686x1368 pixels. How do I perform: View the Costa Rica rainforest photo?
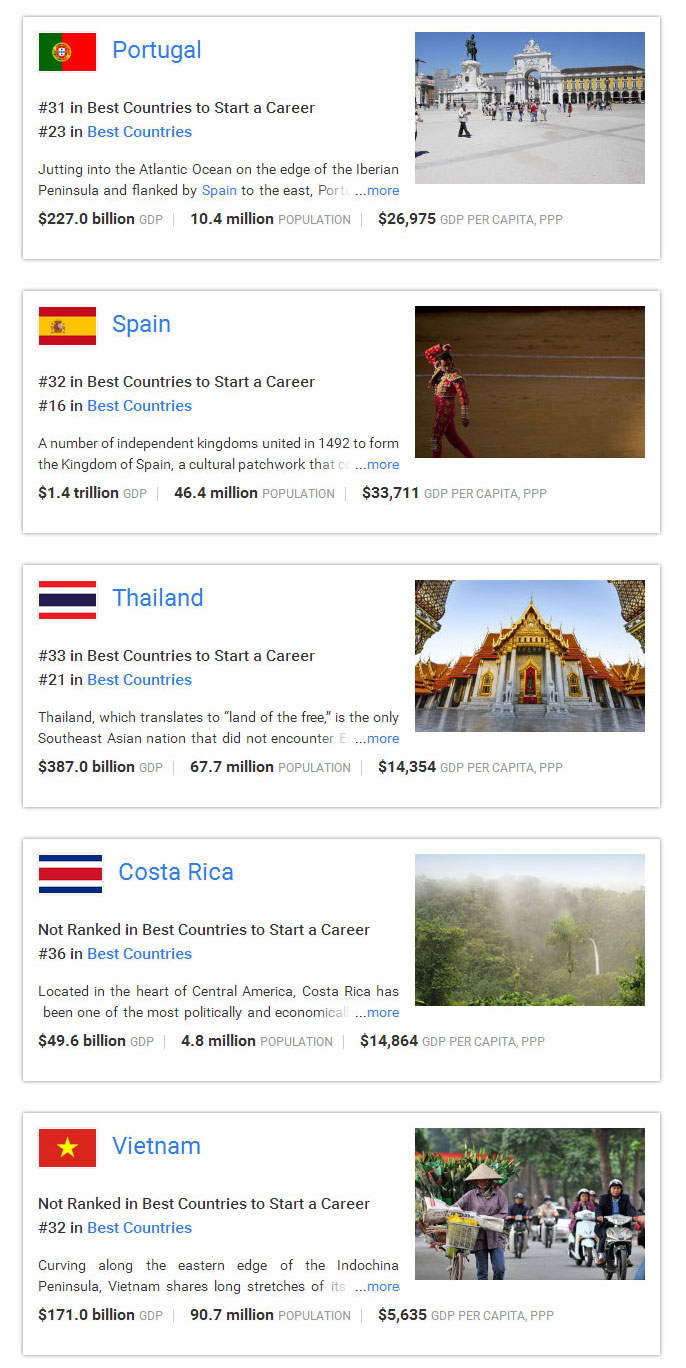(x=529, y=930)
